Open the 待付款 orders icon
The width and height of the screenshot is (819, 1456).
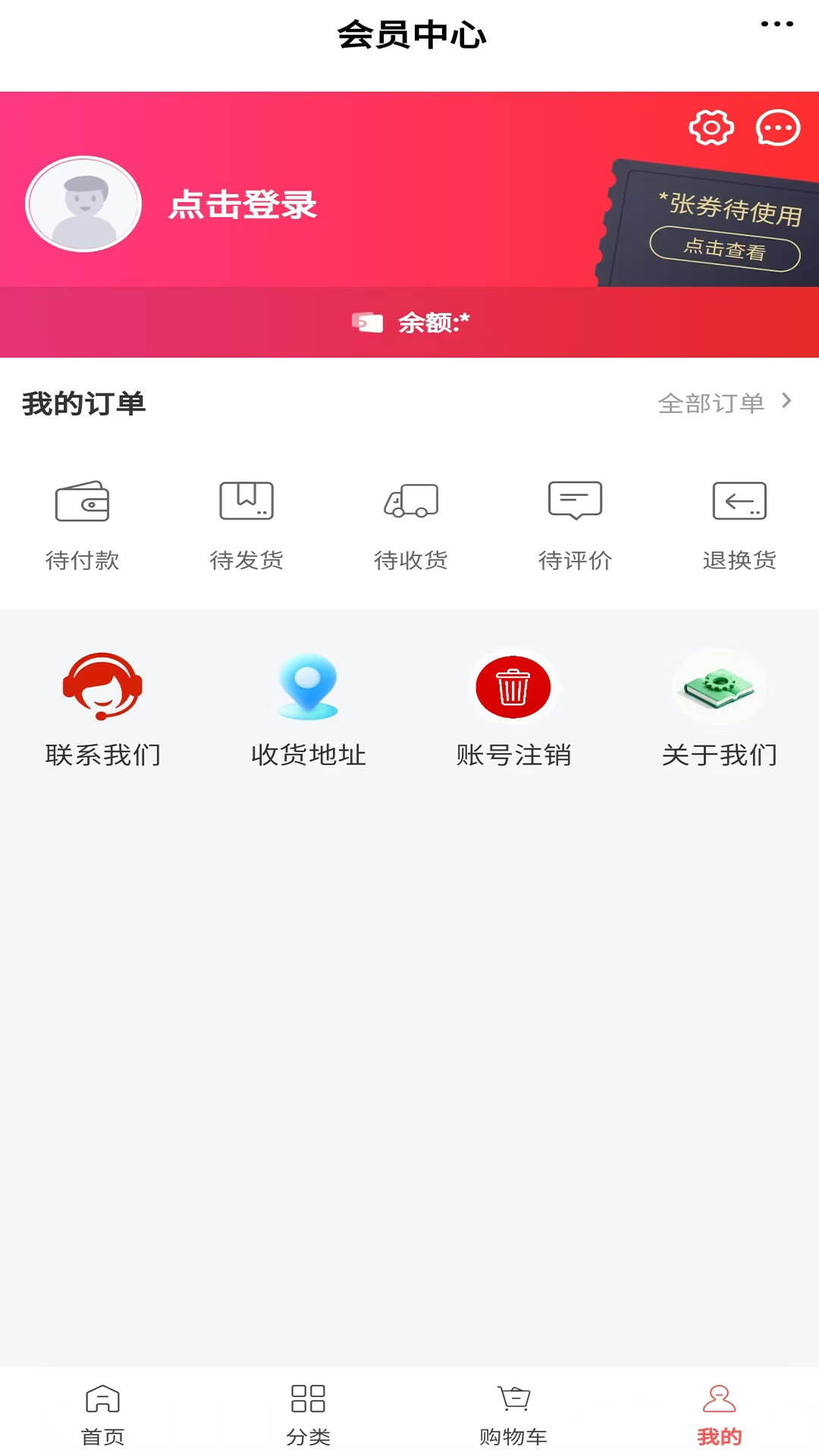(83, 500)
